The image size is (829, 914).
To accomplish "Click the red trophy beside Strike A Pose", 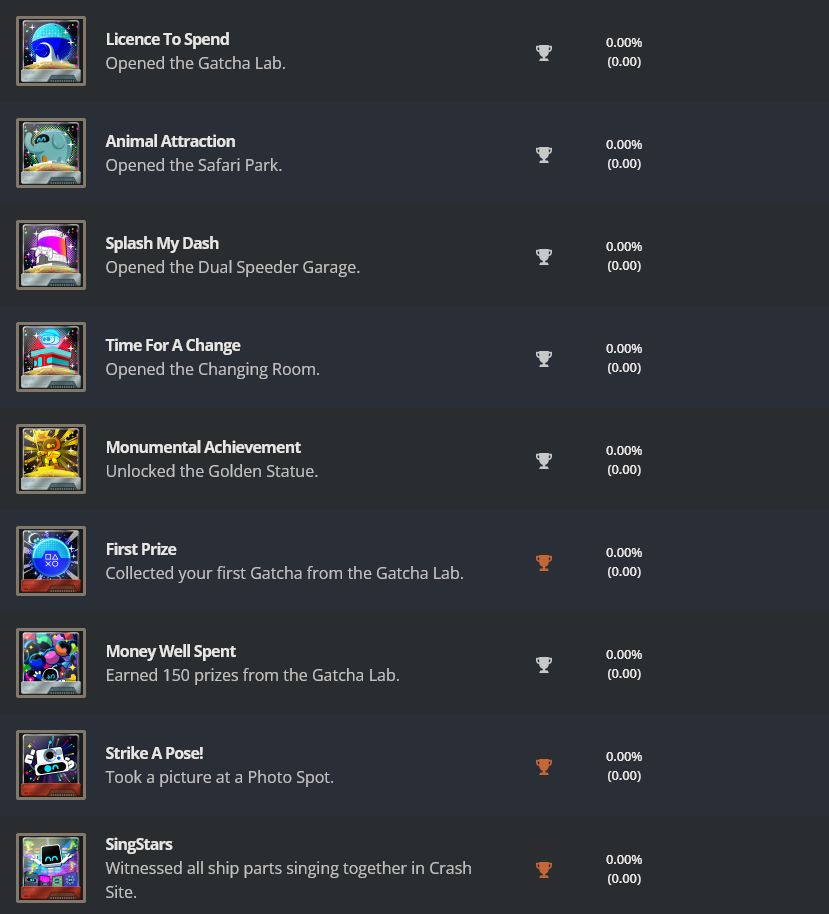I will click(544, 767).
